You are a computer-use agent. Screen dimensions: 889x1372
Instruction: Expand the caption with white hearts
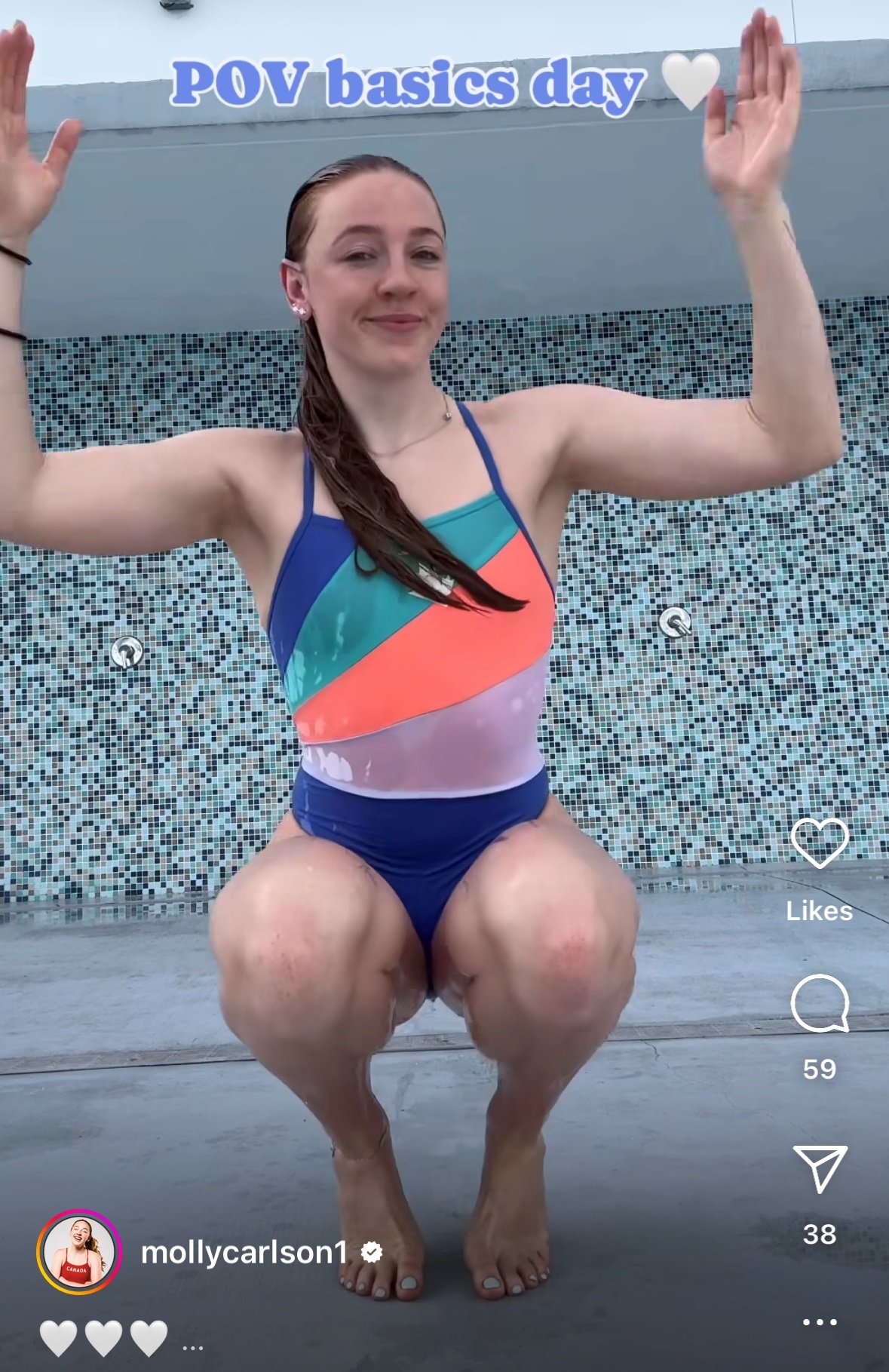pos(192,1347)
